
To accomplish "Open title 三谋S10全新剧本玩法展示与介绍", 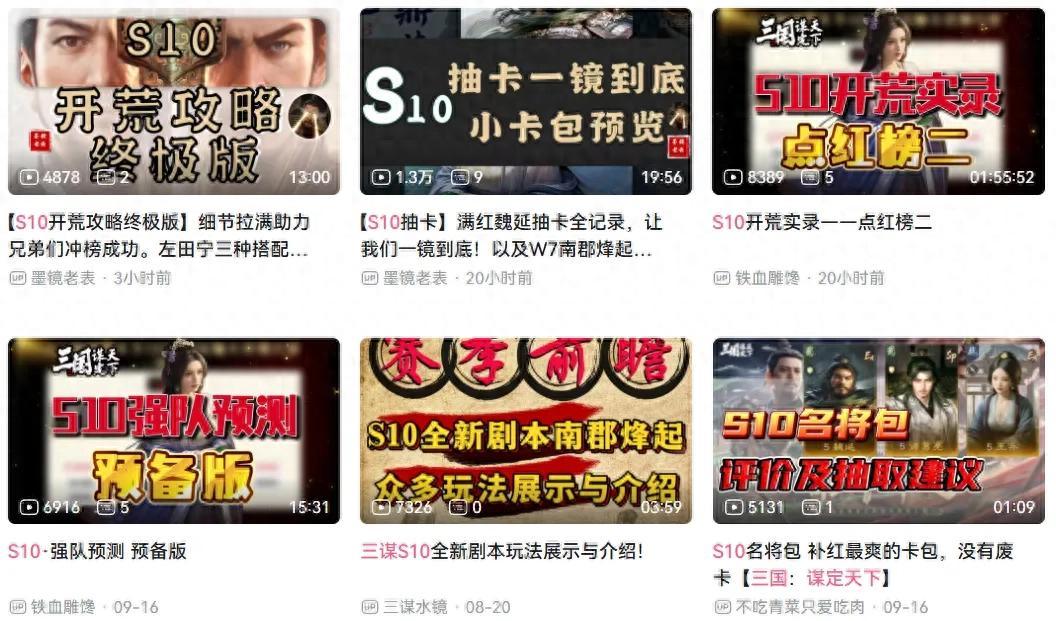I will click(x=502, y=551).
